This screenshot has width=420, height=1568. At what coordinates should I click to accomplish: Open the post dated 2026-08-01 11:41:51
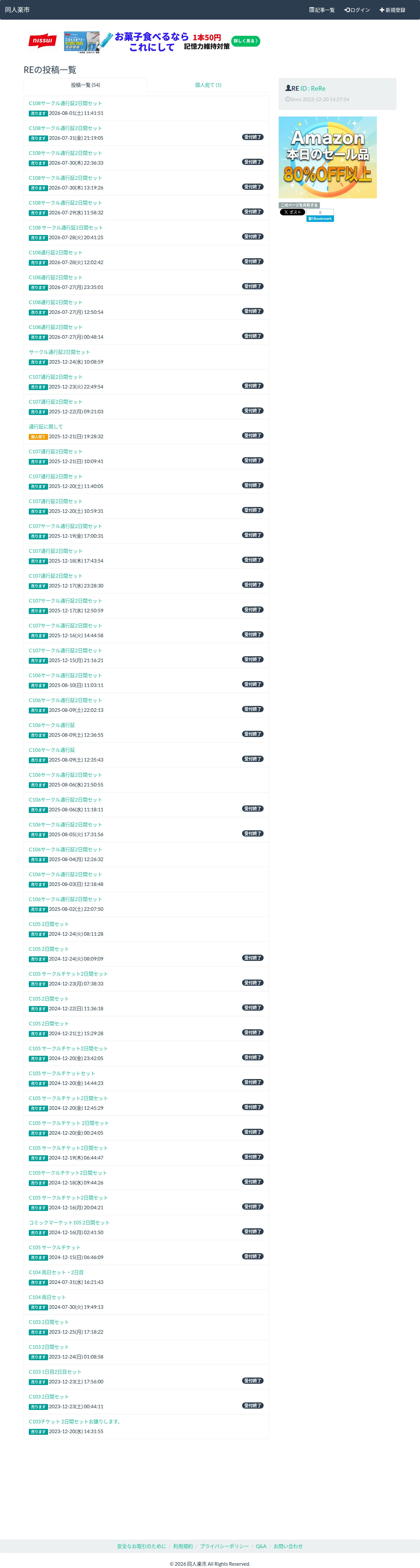pos(65,103)
